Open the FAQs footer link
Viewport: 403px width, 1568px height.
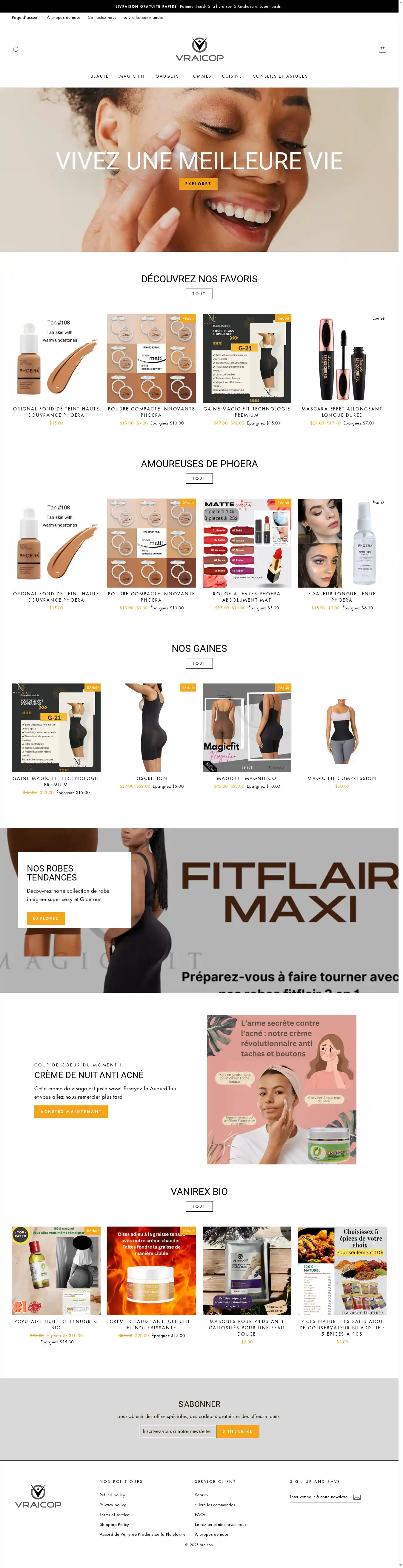tap(200, 1515)
